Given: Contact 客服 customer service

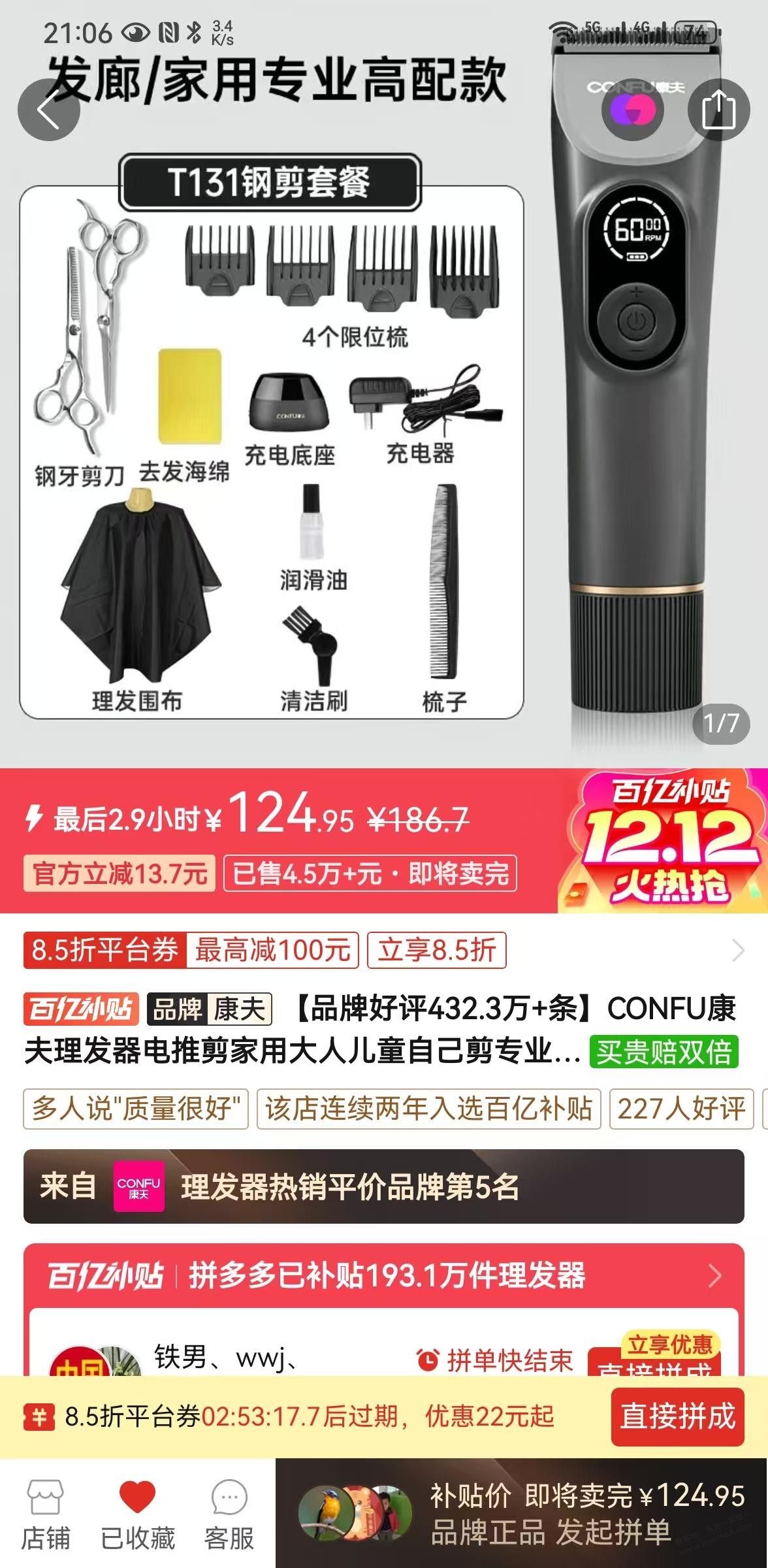Looking at the screenshot, I should [229, 1514].
